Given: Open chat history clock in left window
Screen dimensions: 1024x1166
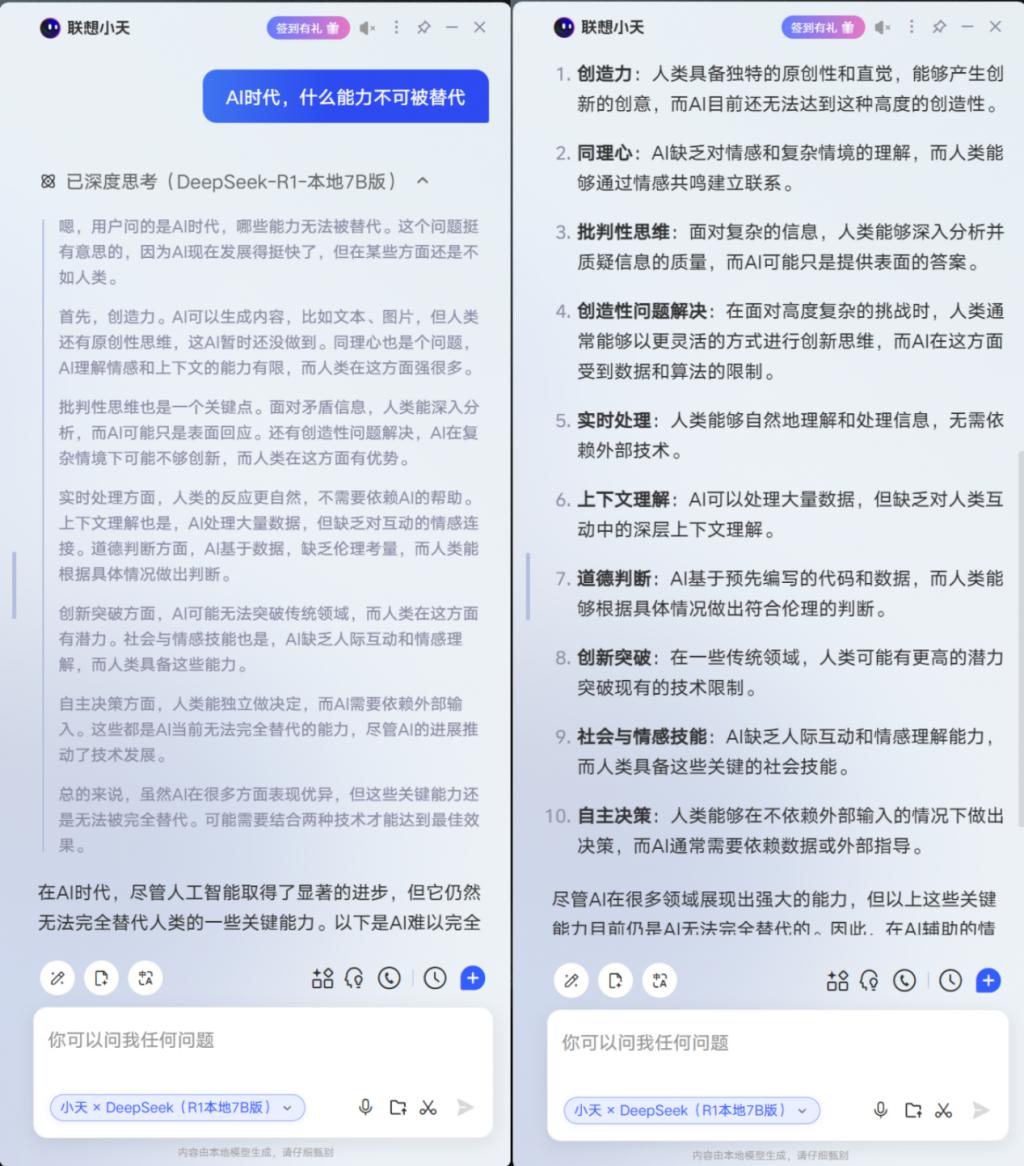Looking at the screenshot, I should (x=434, y=978).
